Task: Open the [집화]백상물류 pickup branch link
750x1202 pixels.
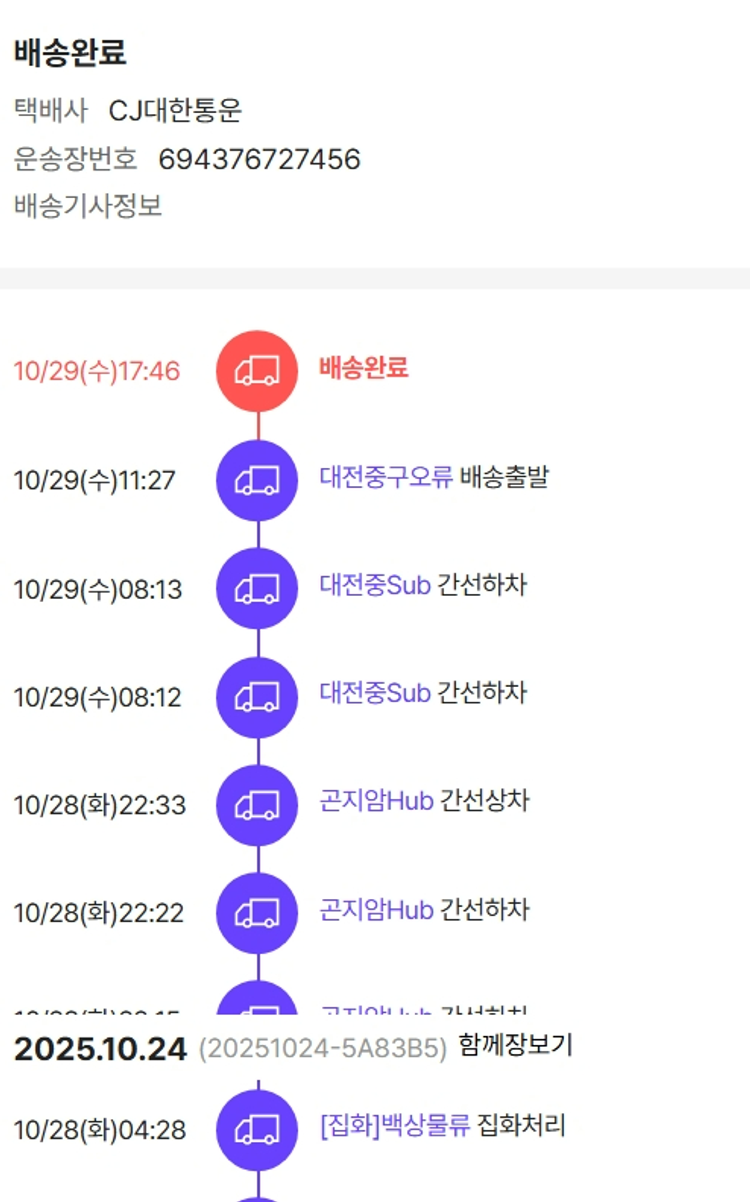Action: [394, 1126]
